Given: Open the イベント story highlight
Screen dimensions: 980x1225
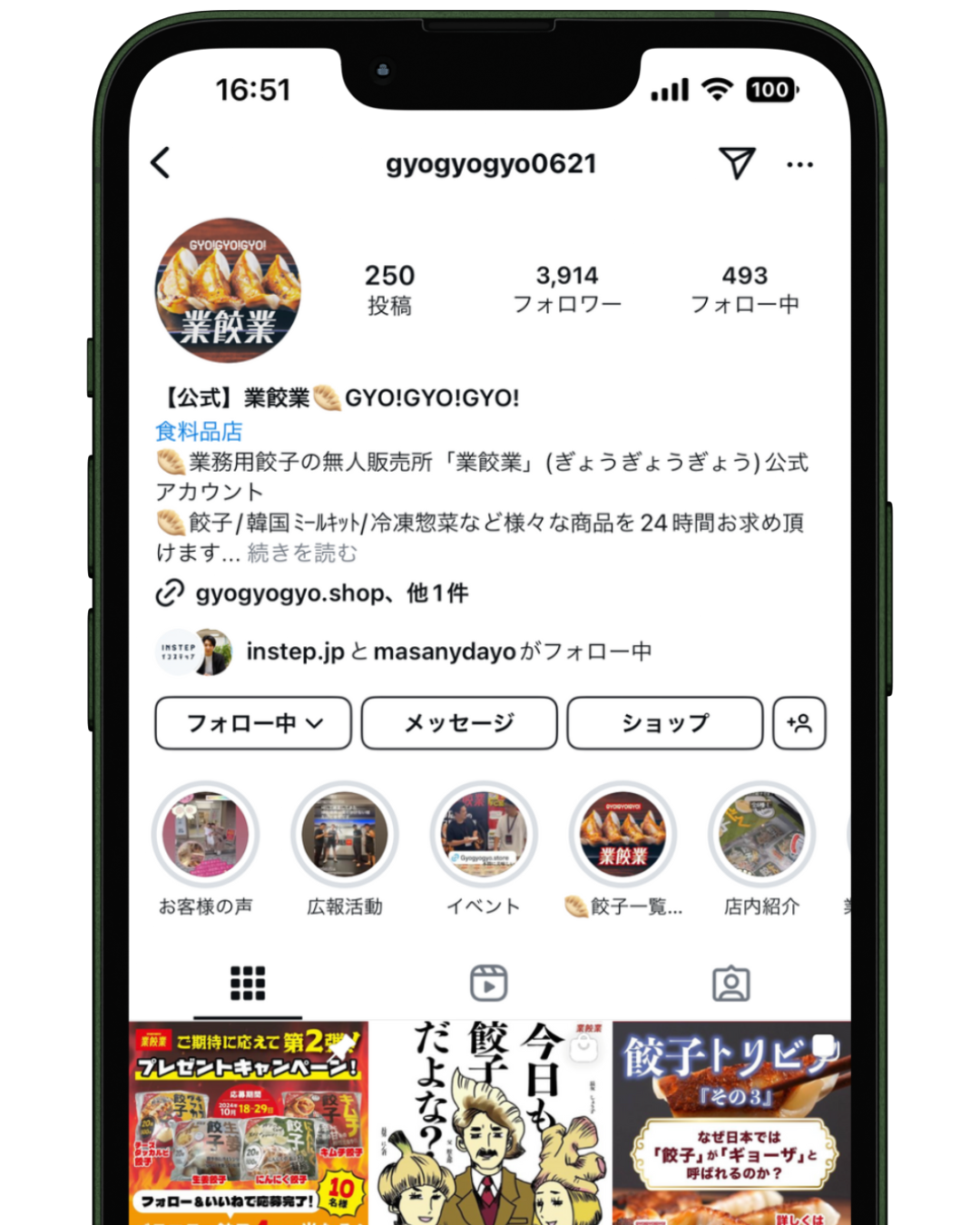Looking at the screenshot, I should pyautogui.click(x=484, y=836).
